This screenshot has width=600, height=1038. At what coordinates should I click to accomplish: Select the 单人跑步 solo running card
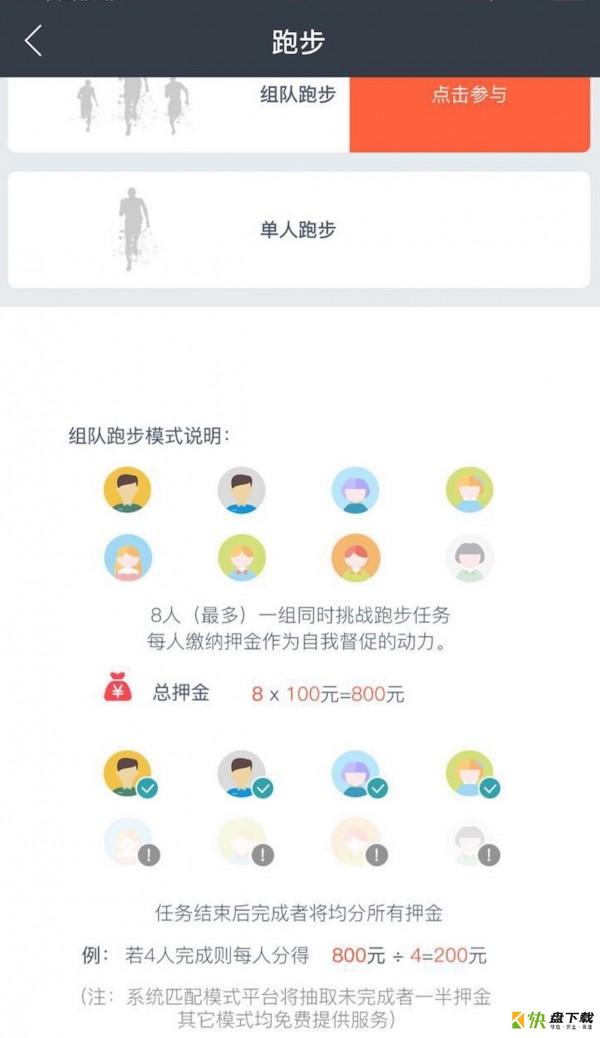coord(298,230)
